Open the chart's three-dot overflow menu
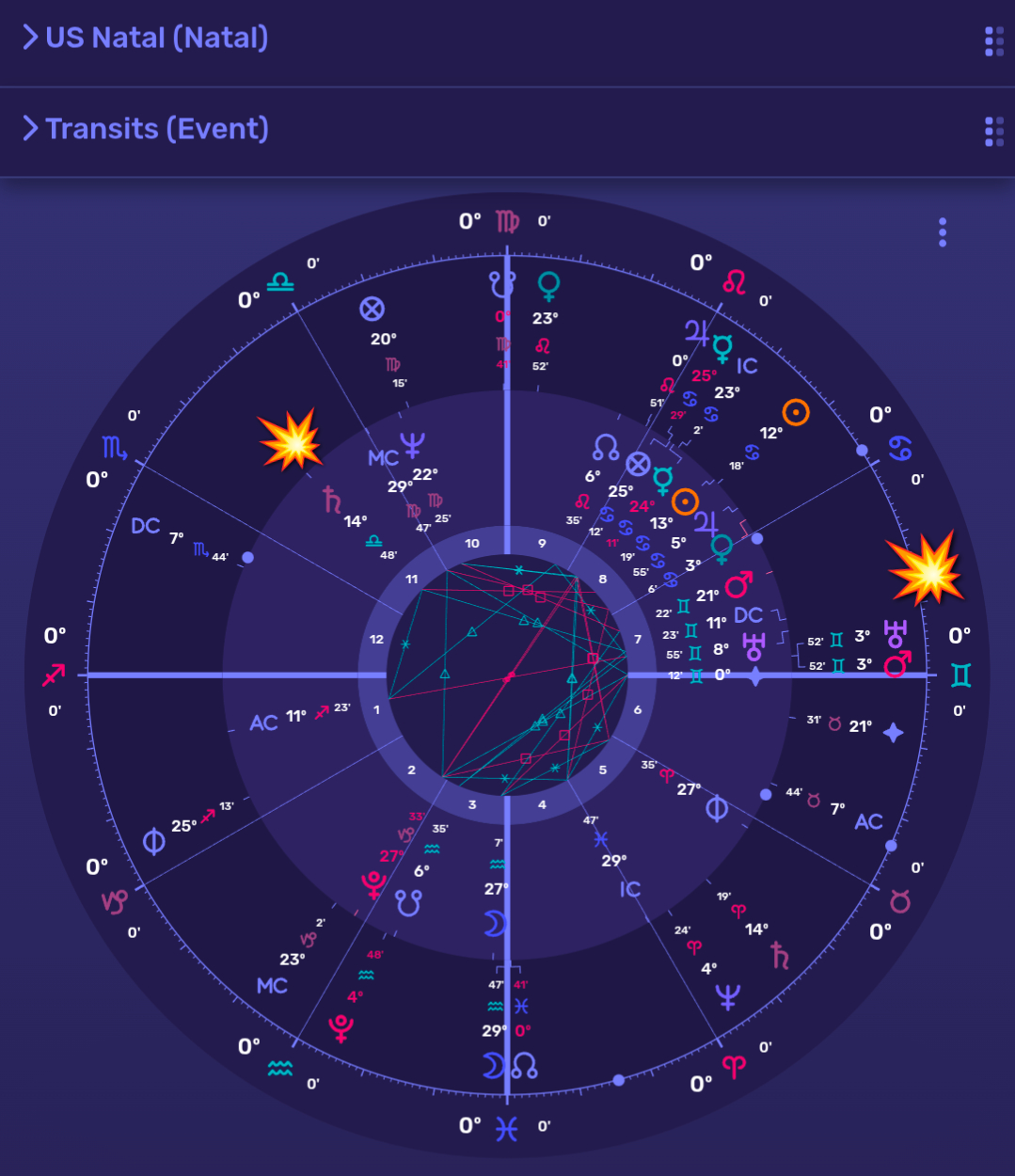The width and height of the screenshot is (1015, 1176). (943, 232)
